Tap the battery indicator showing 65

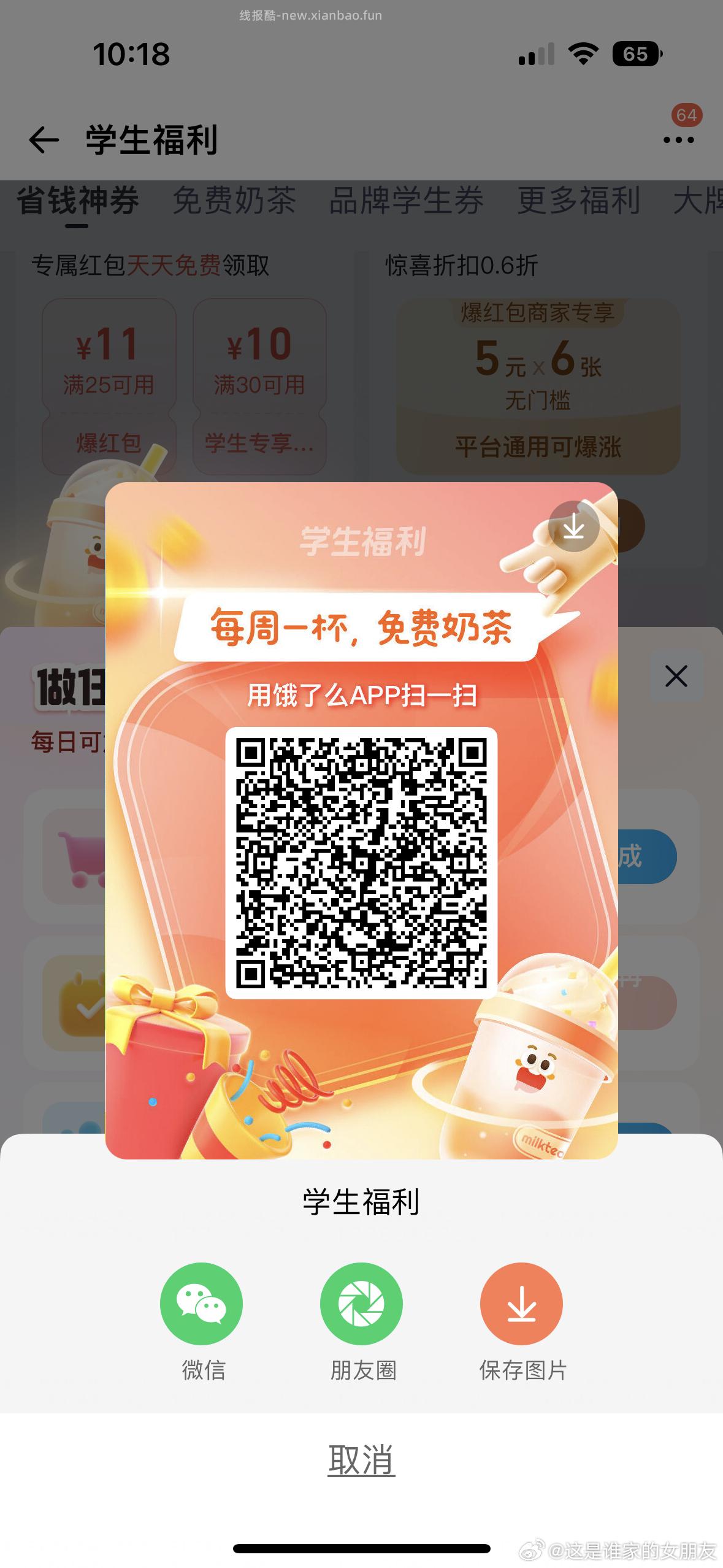pyautogui.click(x=636, y=55)
